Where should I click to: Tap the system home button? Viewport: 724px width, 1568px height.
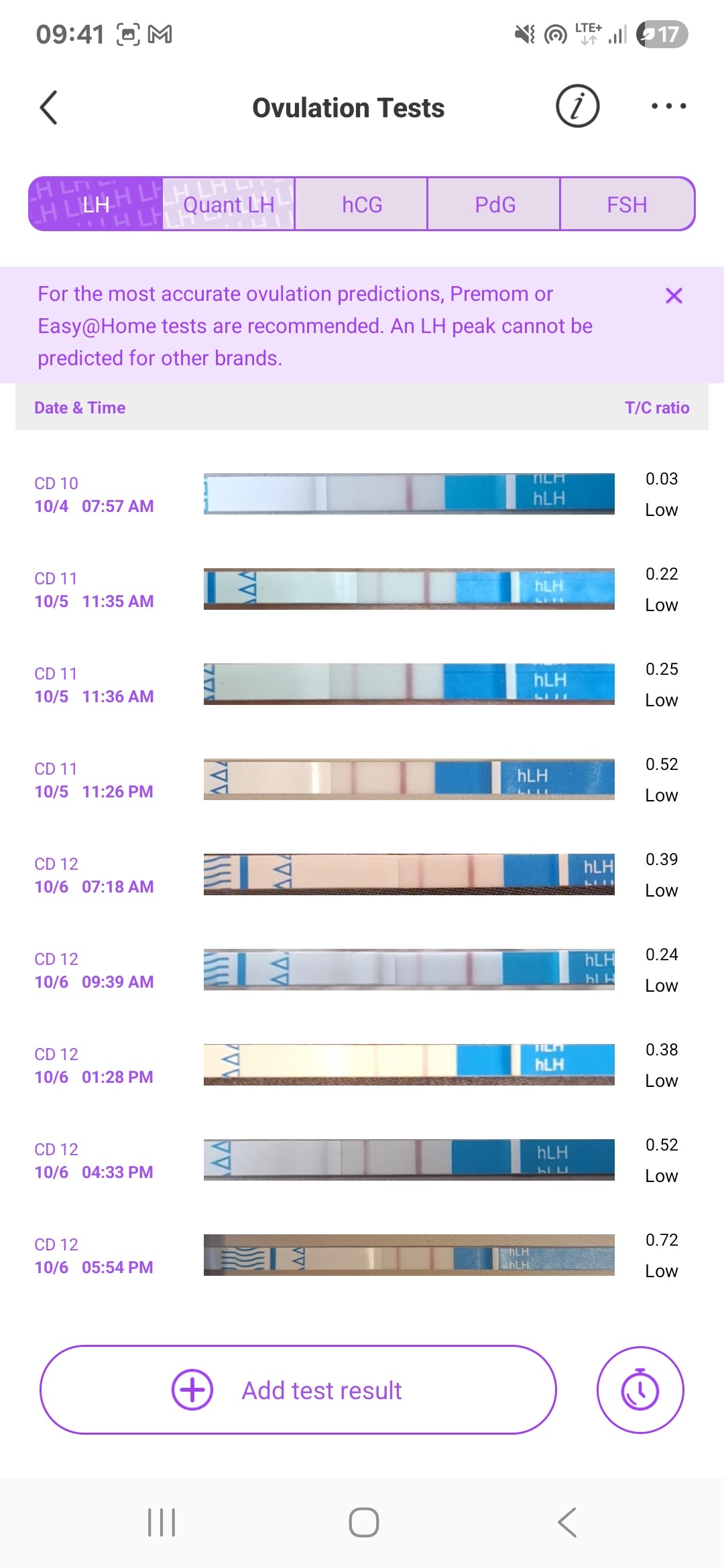[363, 1522]
